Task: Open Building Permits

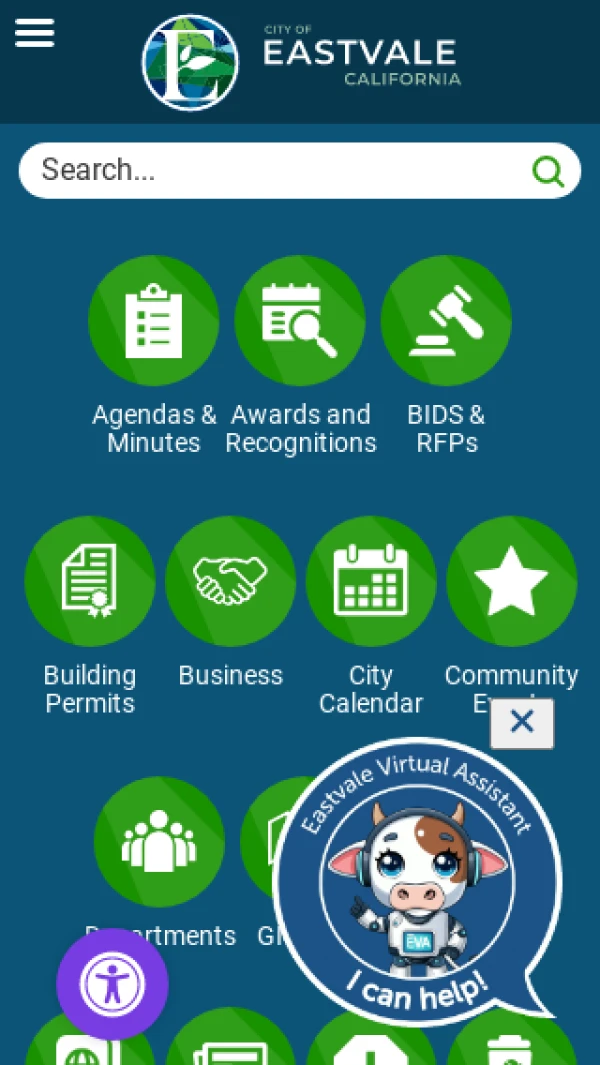Action: (x=90, y=582)
